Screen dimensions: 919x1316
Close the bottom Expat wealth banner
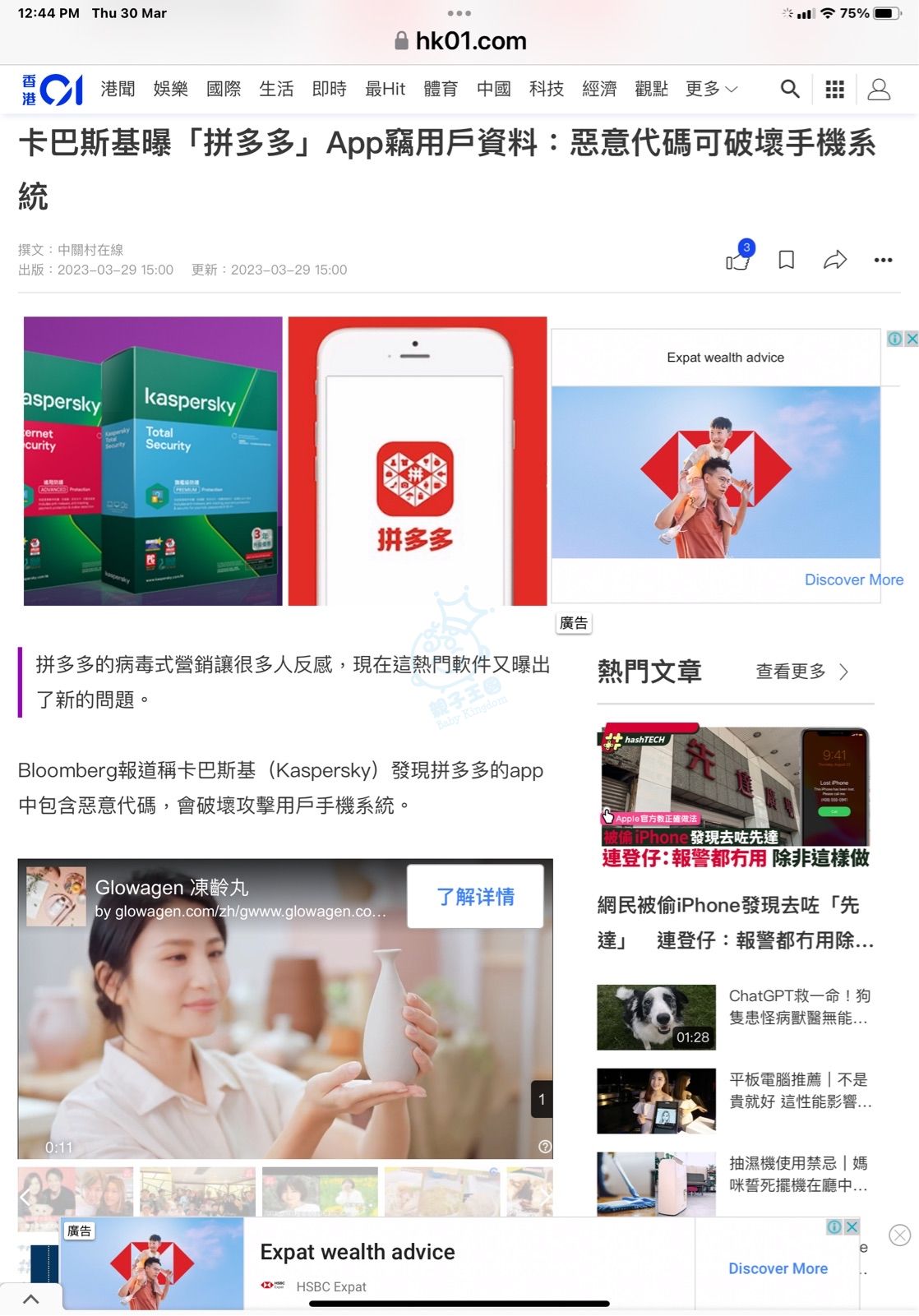(900, 1235)
